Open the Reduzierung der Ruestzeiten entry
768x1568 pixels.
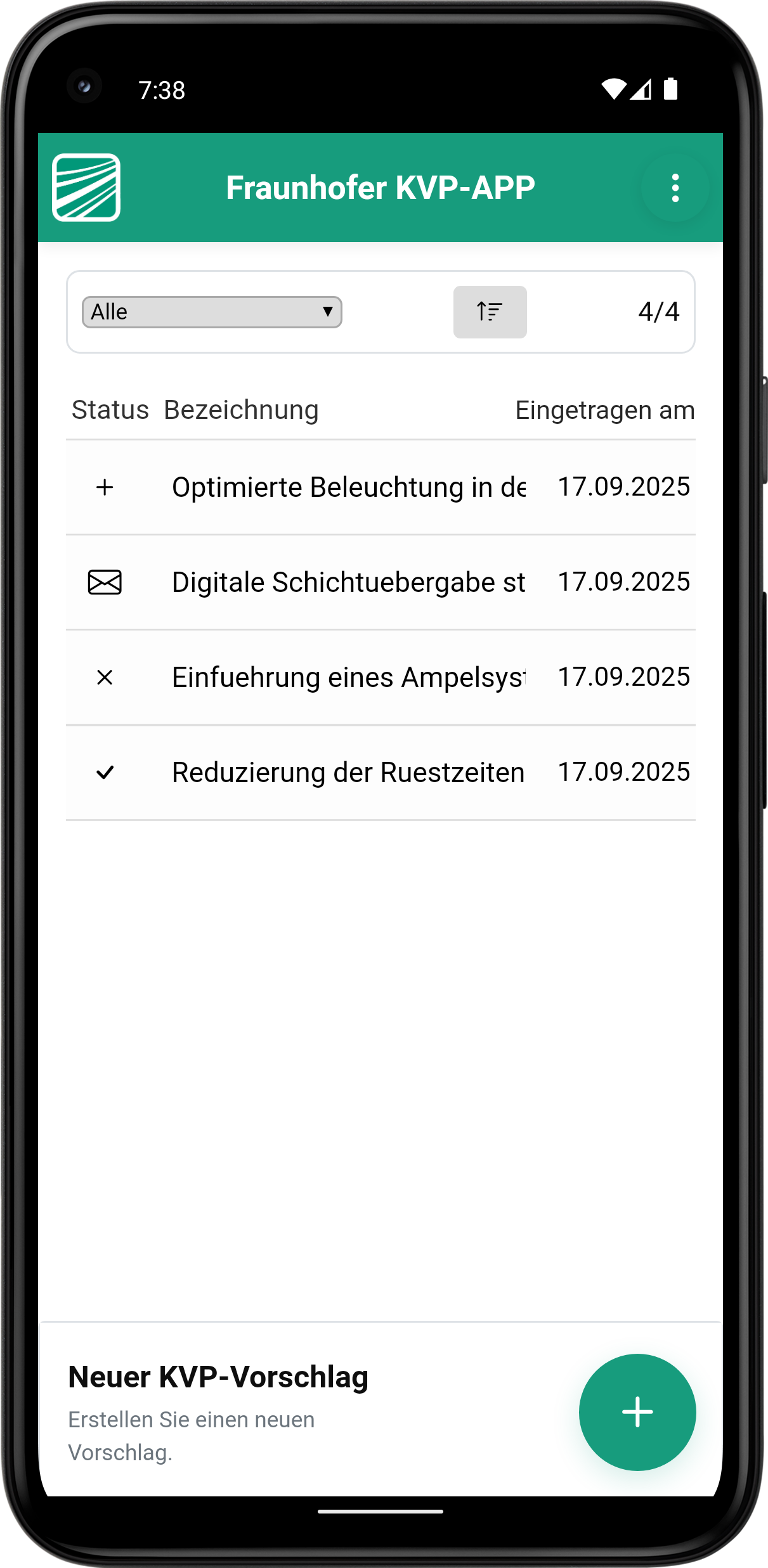pyautogui.click(x=348, y=773)
